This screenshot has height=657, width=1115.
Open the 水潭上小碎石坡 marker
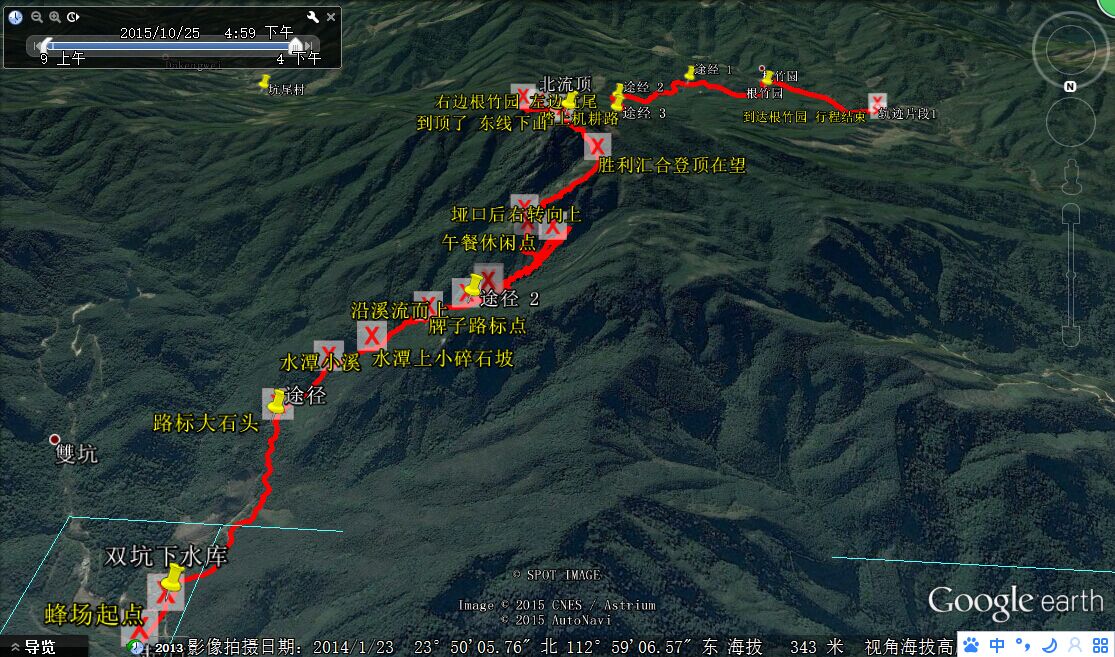click(x=372, y=335)
